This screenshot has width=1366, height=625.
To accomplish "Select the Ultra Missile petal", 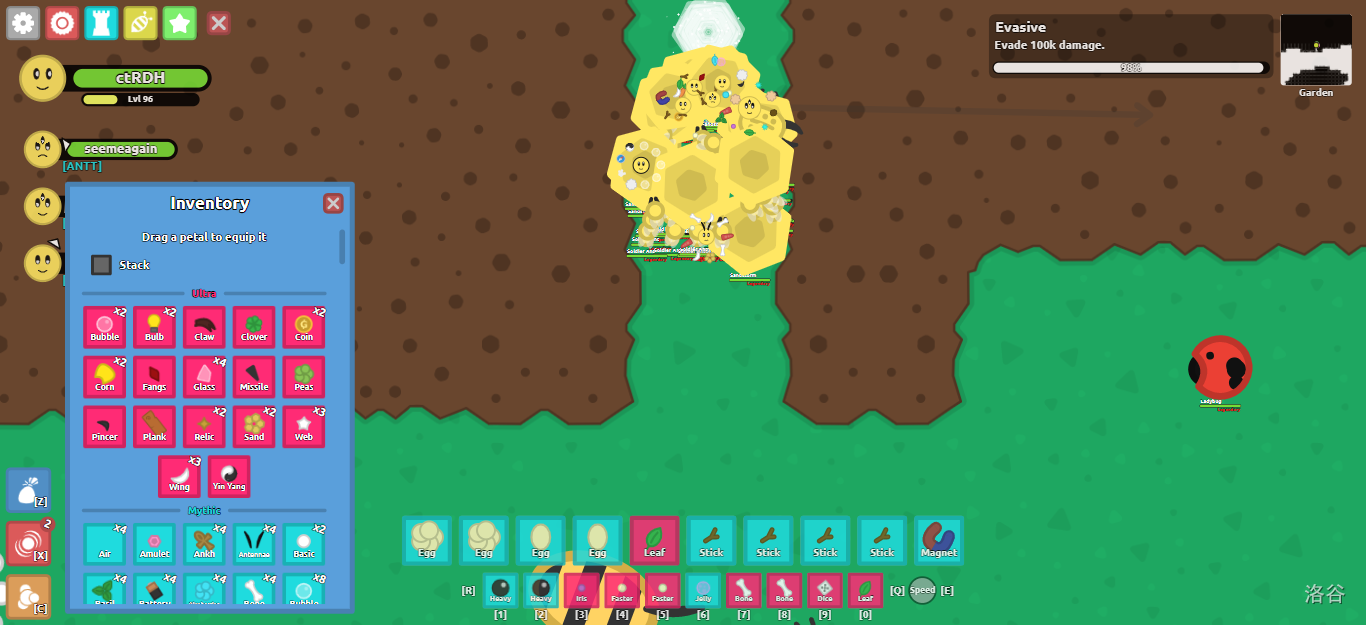I will coord(254,377).
